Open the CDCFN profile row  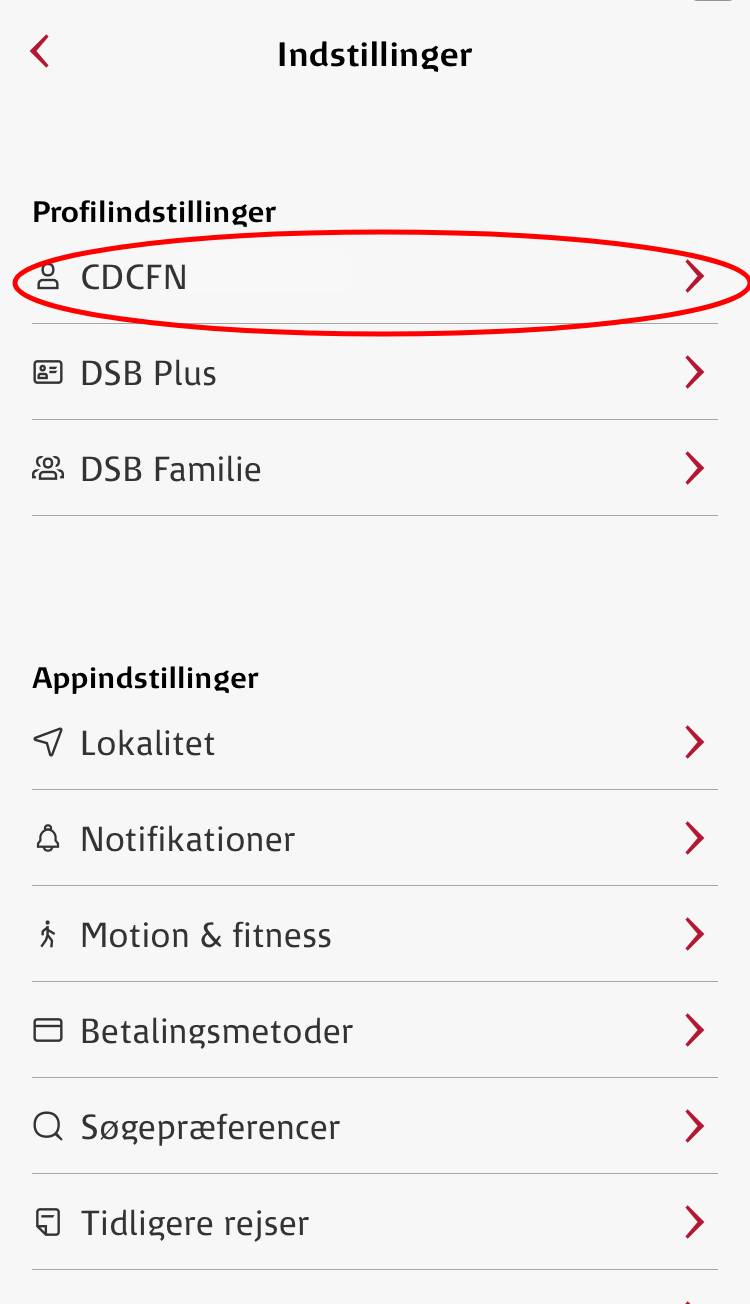tap(374, 277)
